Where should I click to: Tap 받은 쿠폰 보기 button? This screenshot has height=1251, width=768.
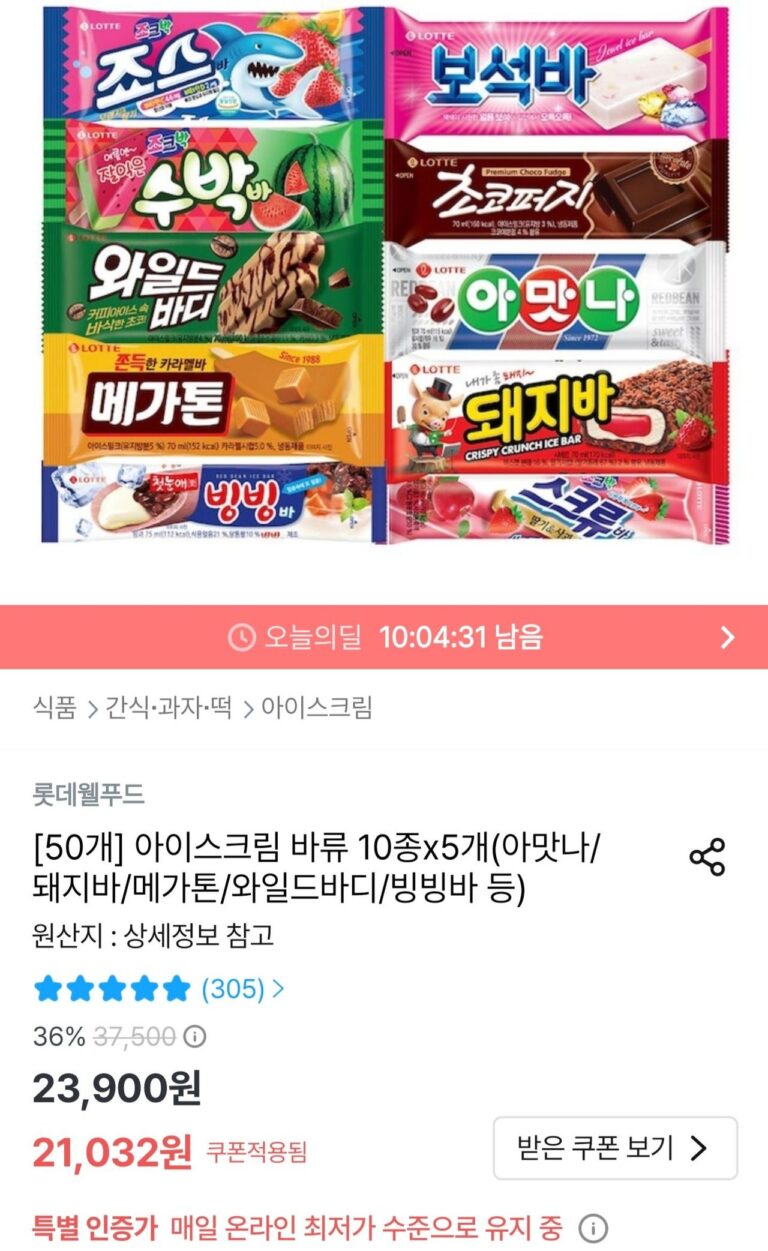(x=614, y=1148)
